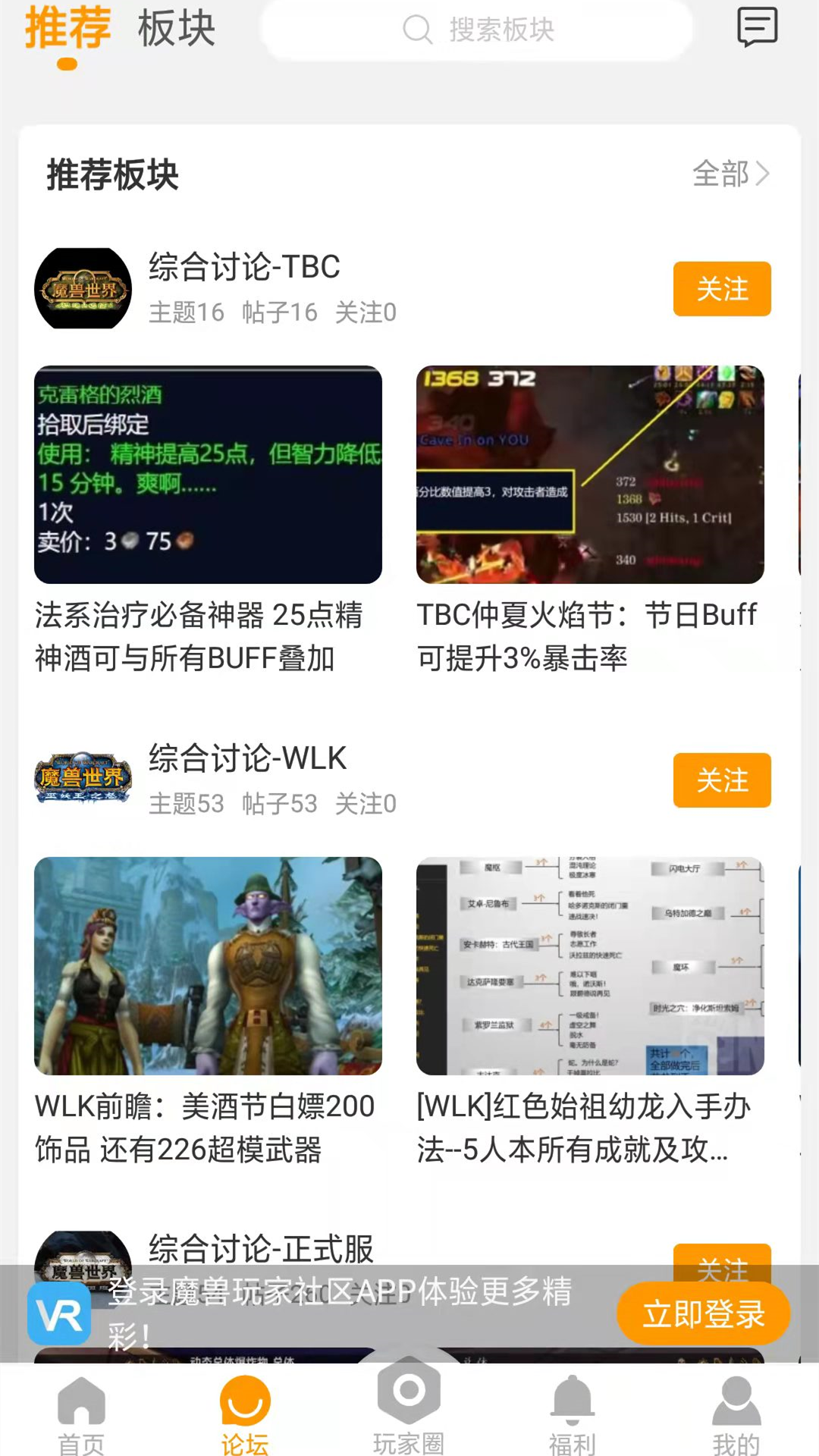Switch to the 板块 top tab

(177, 29)
